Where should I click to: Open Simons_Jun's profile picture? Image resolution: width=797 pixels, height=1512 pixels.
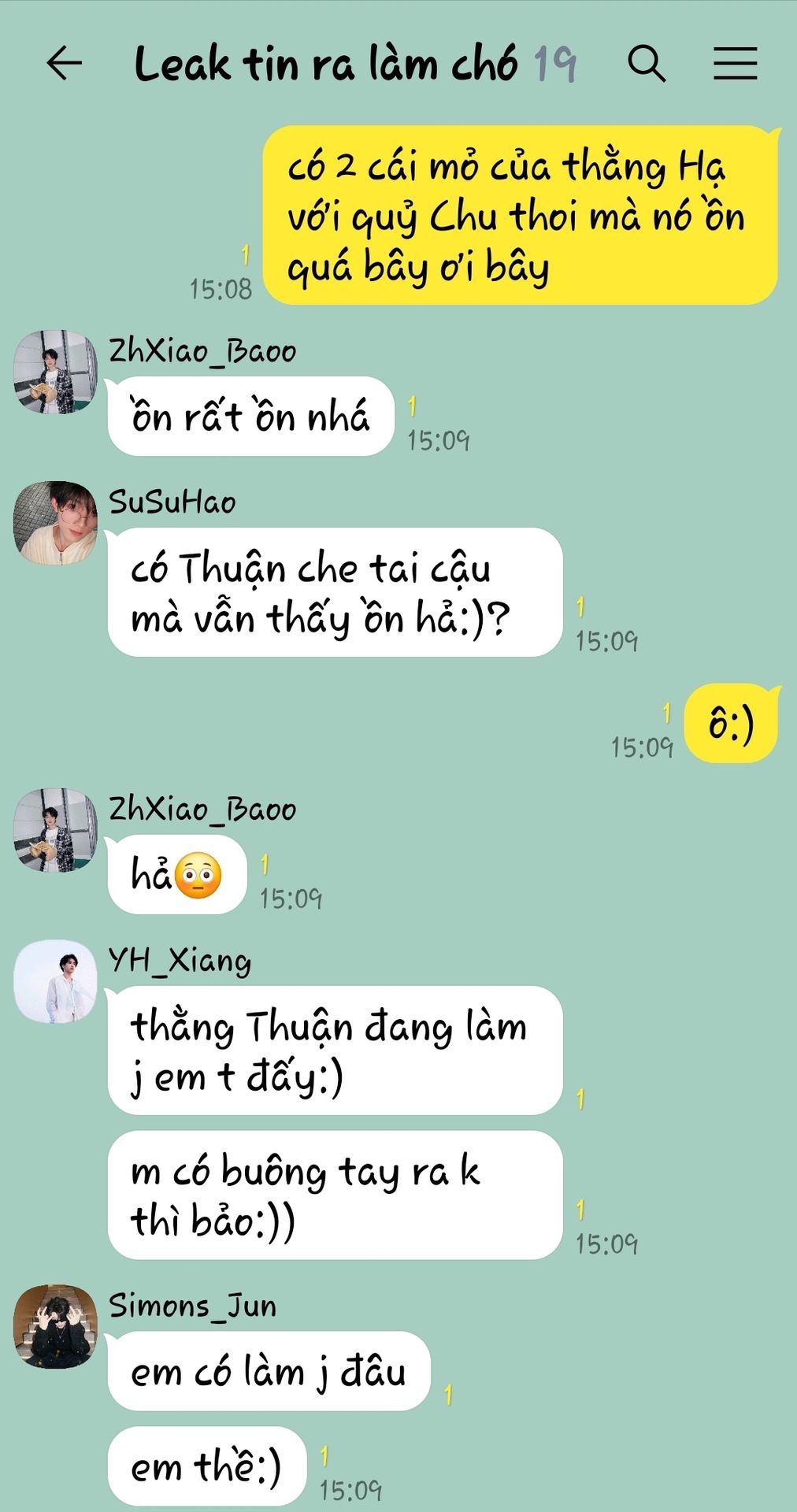pos(55,1327)
